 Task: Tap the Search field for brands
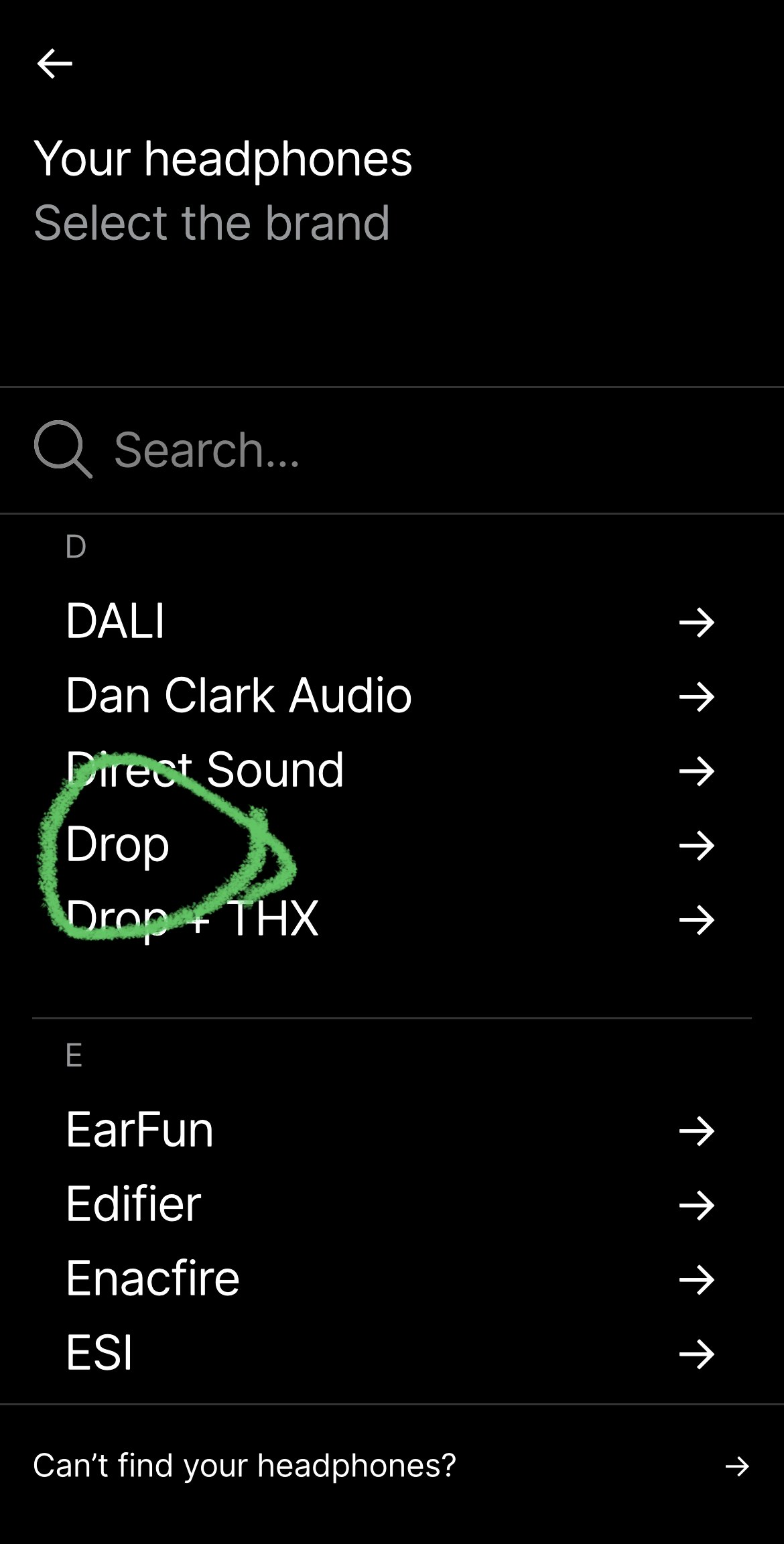pos(392,450)
